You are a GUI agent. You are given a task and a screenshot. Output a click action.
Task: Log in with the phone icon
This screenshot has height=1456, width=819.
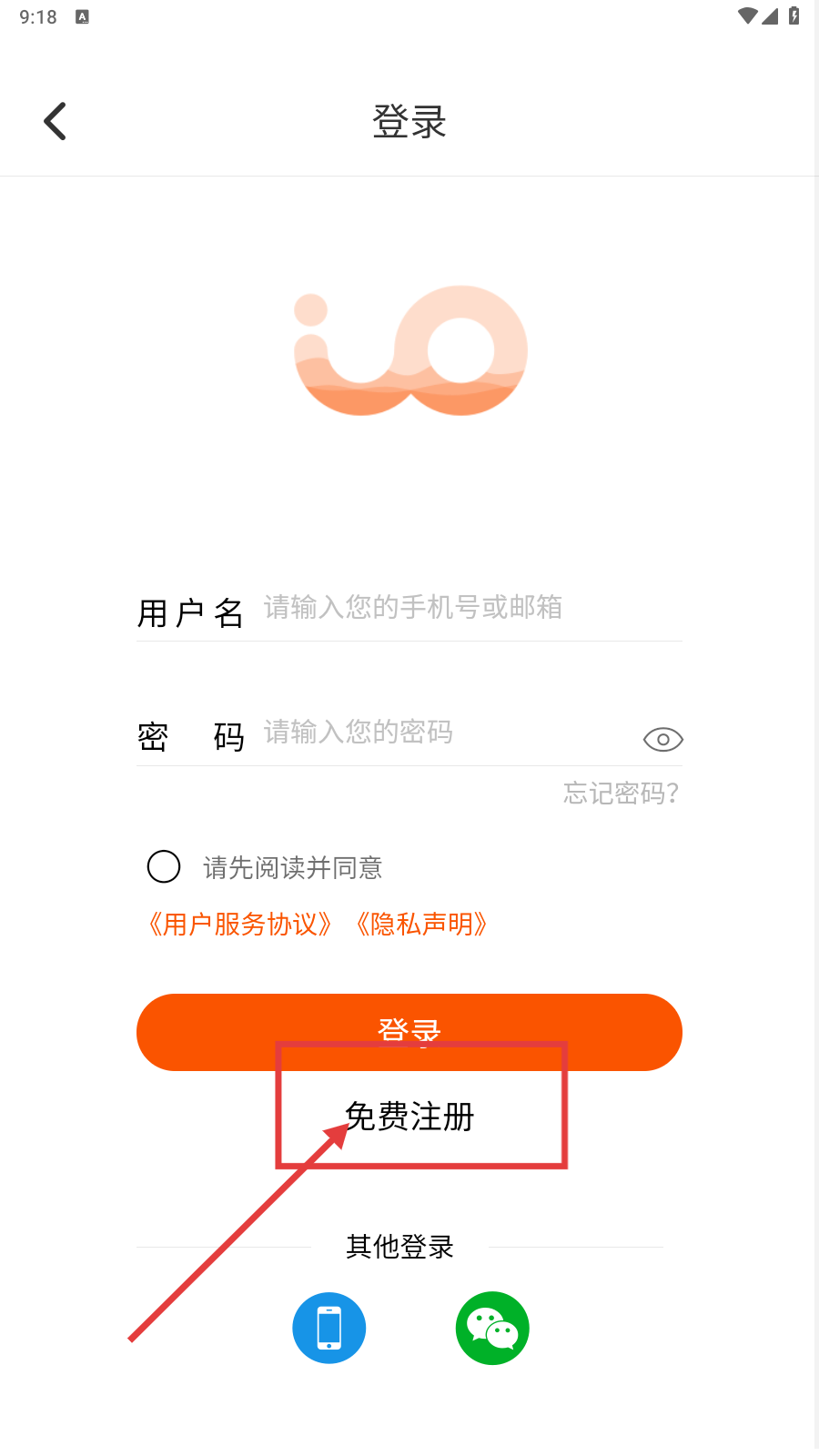coord(329,1328)
